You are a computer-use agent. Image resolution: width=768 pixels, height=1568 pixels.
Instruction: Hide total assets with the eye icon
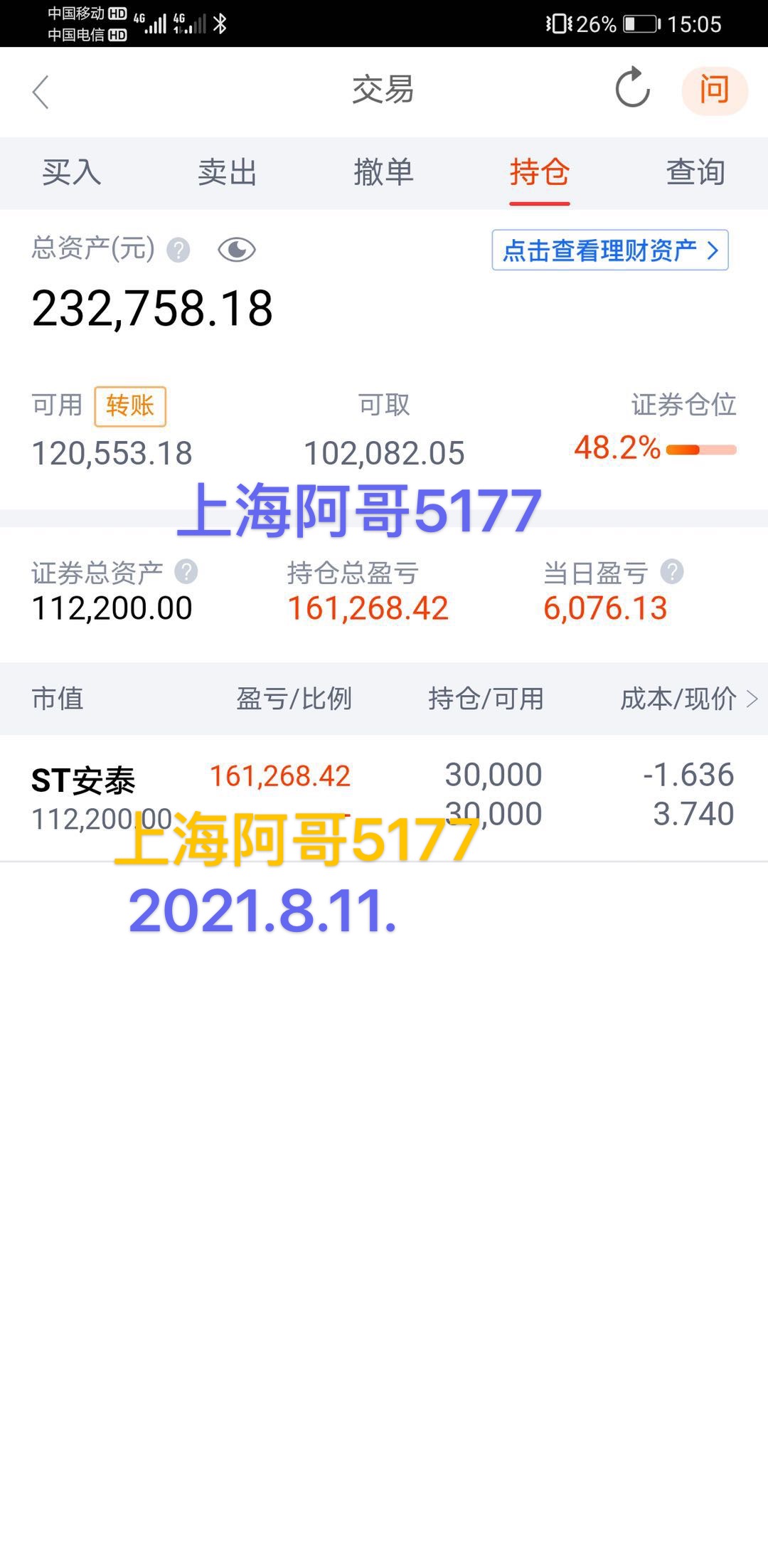(237, 250)
